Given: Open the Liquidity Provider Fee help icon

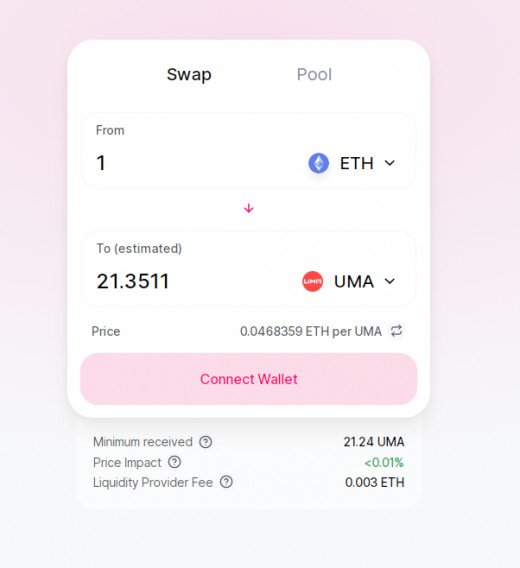Looking at the screenshot, I should tap(226, 482).
